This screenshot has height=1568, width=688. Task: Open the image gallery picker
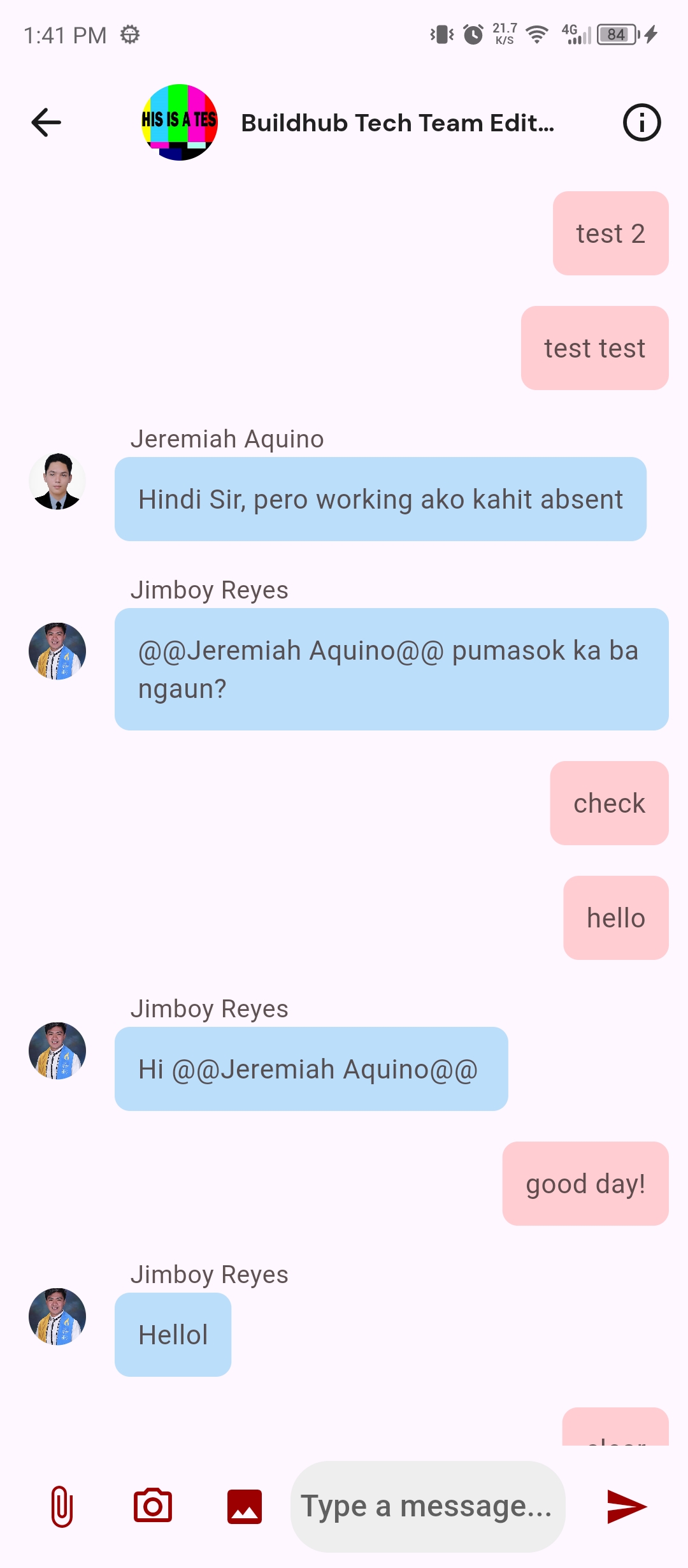pos(245,1507)
